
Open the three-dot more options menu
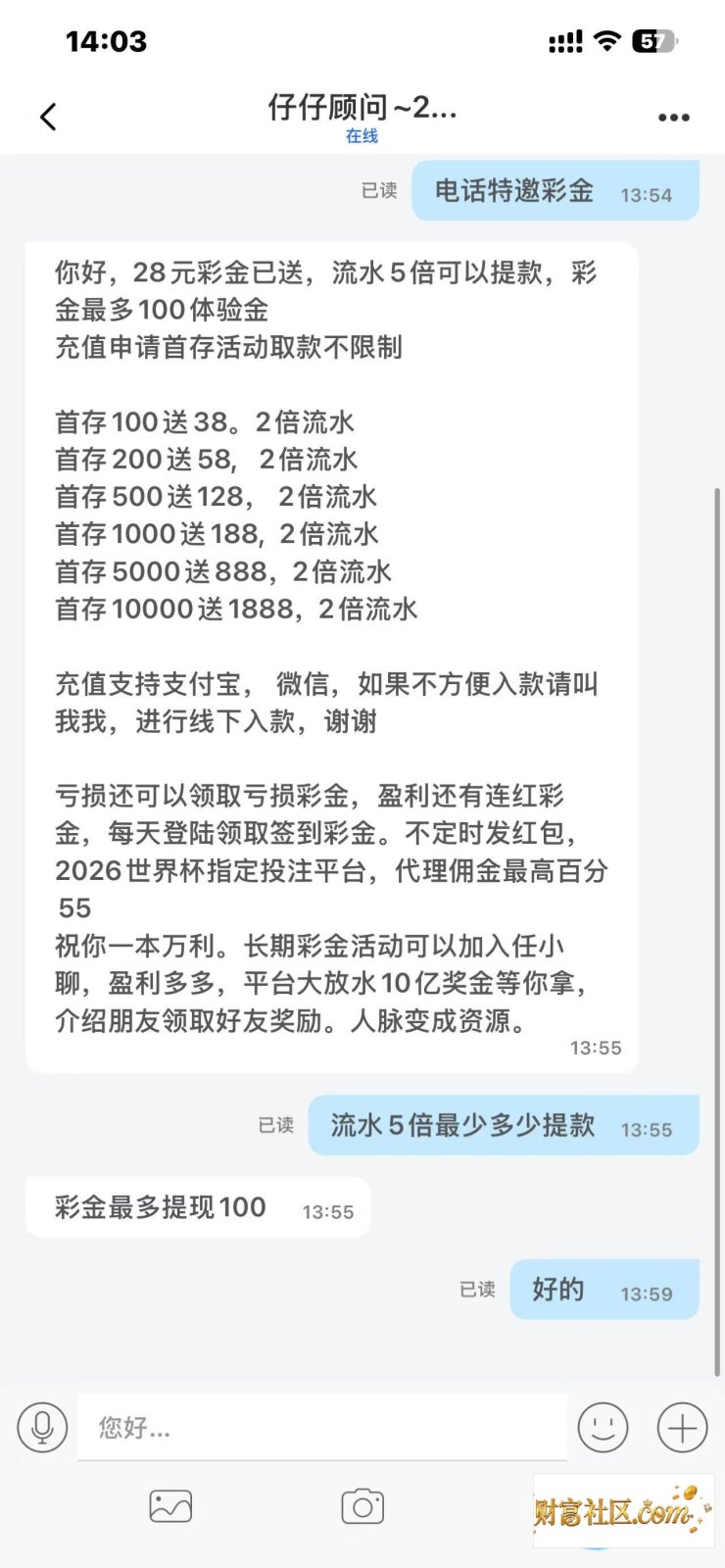pyautogui.click(x=673, y=118)
